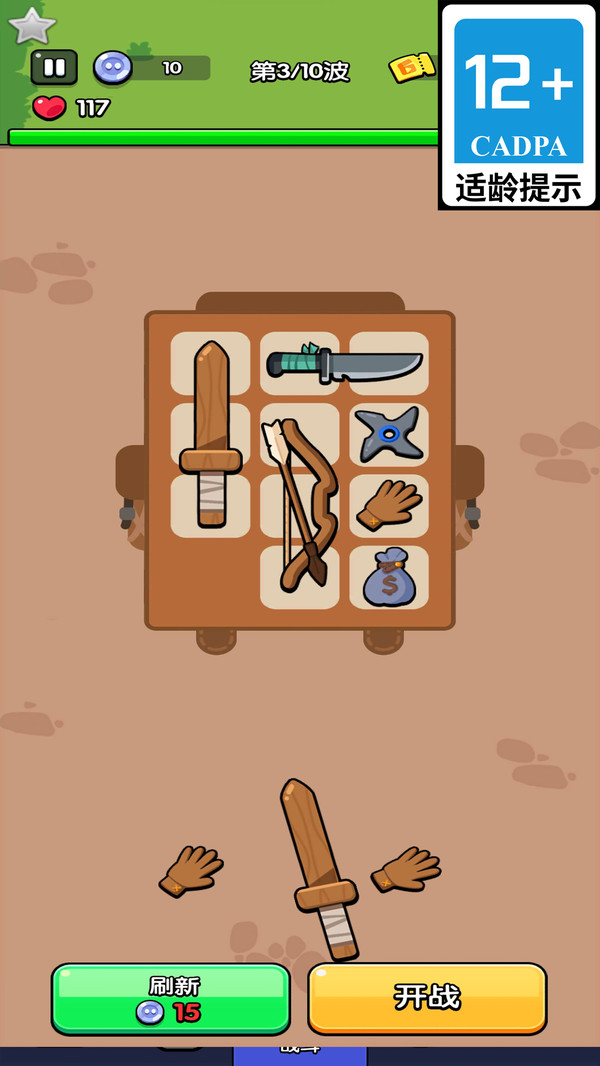
Task: Pick the offered glove right of the sword
Action: pos(407,868)
